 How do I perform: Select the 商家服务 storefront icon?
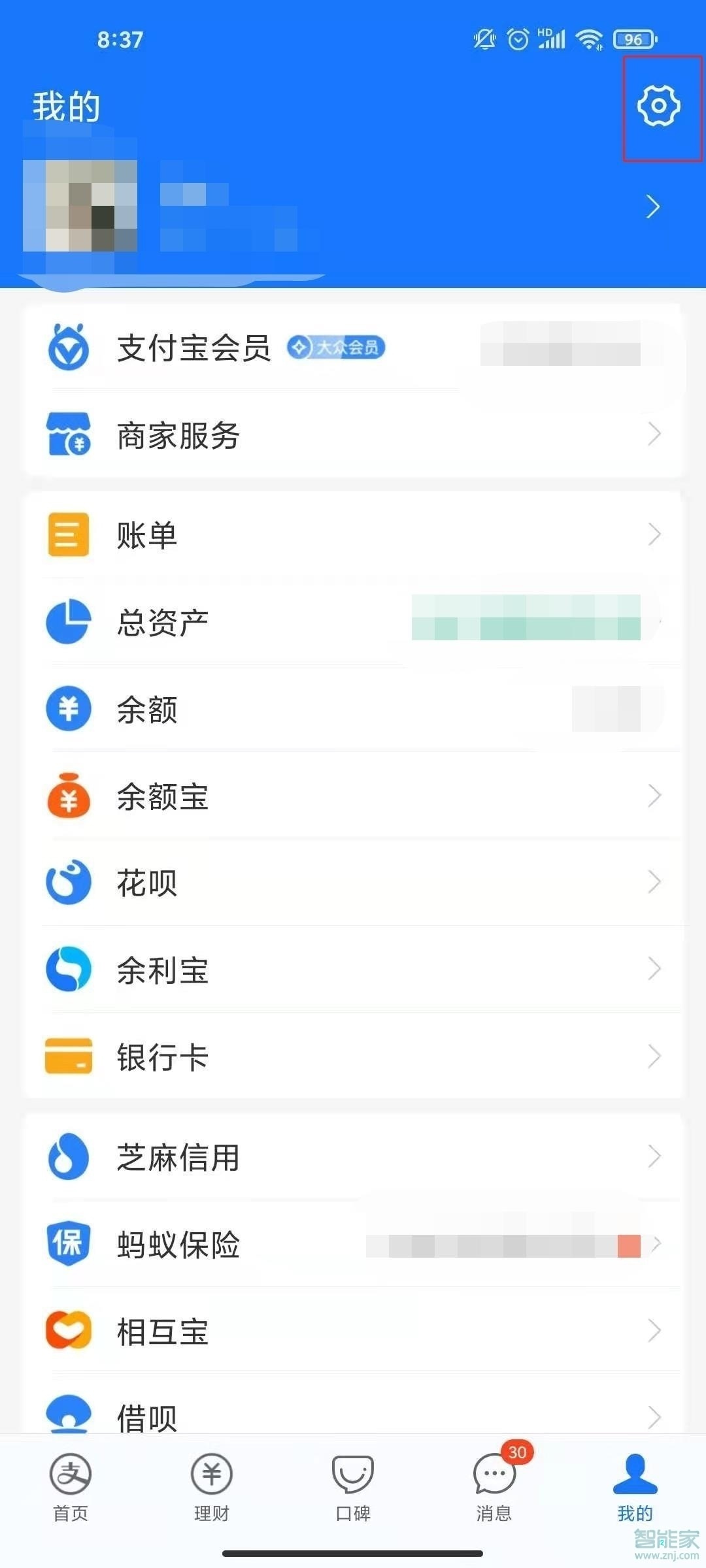coord(68,434)
